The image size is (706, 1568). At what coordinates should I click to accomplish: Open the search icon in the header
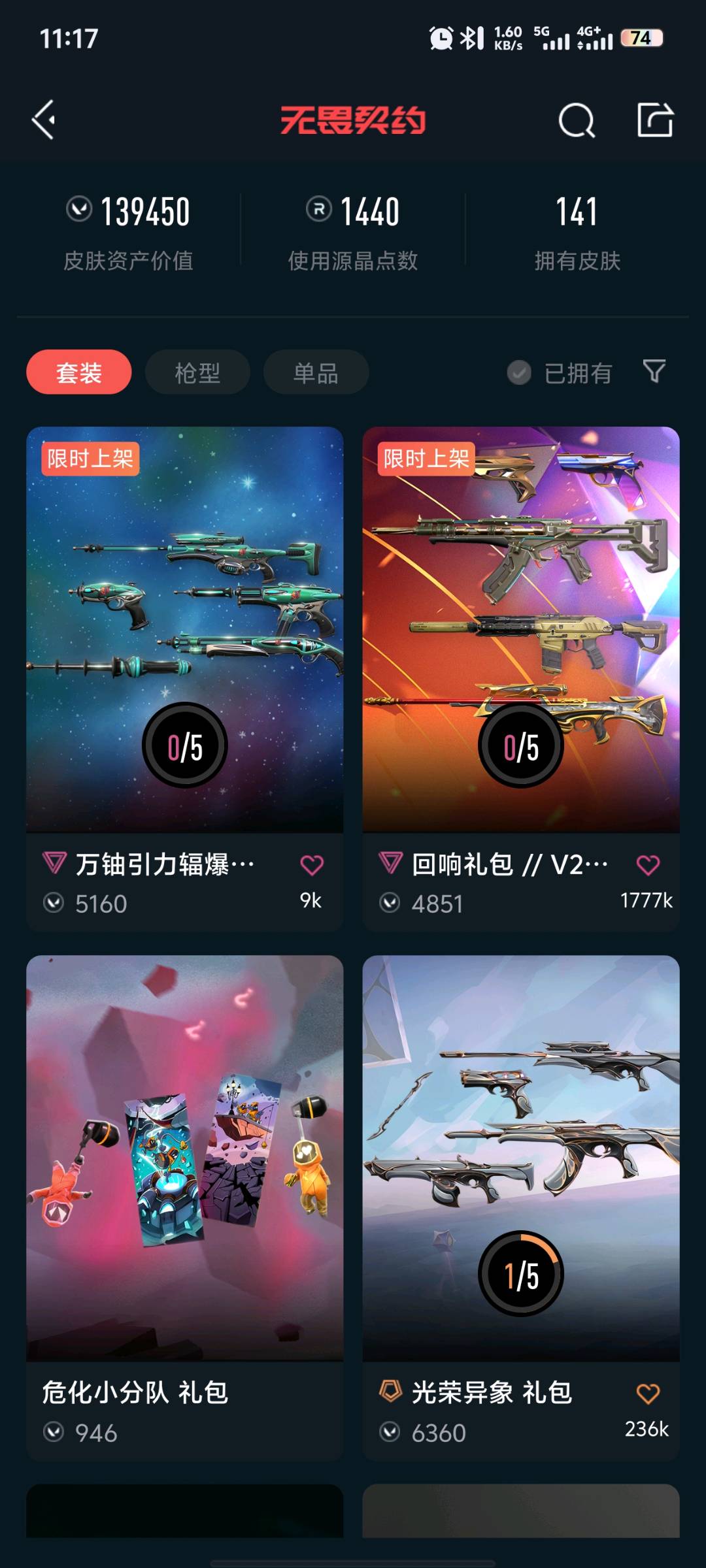pos(577,120)
